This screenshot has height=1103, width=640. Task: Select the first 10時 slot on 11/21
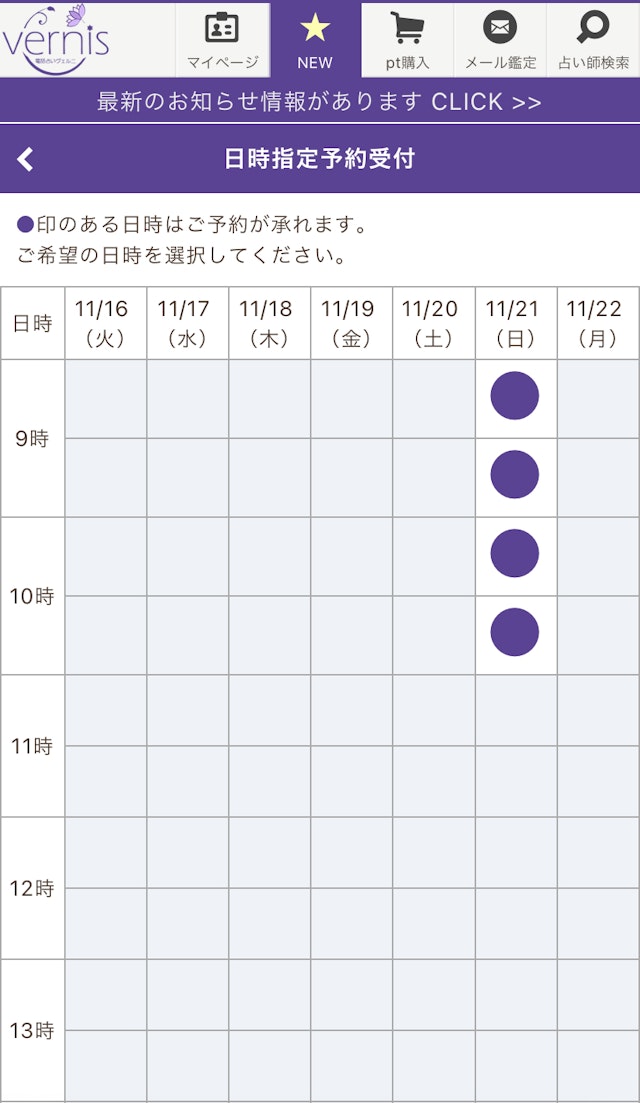click(x=515, y=554)
